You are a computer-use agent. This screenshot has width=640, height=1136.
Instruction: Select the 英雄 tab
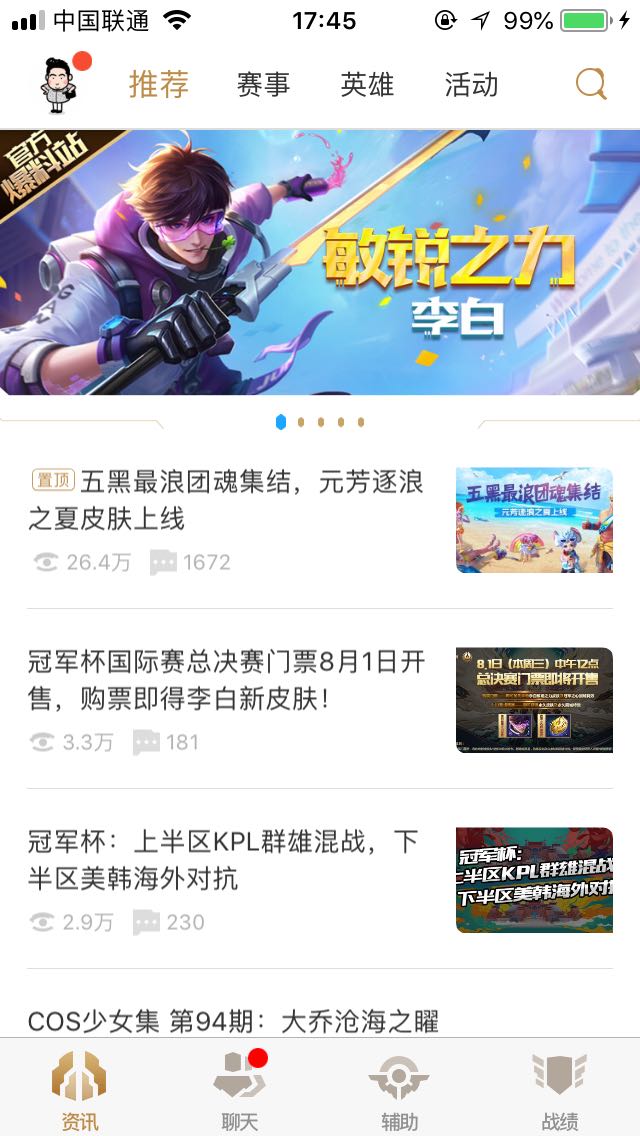pos(367,85)
